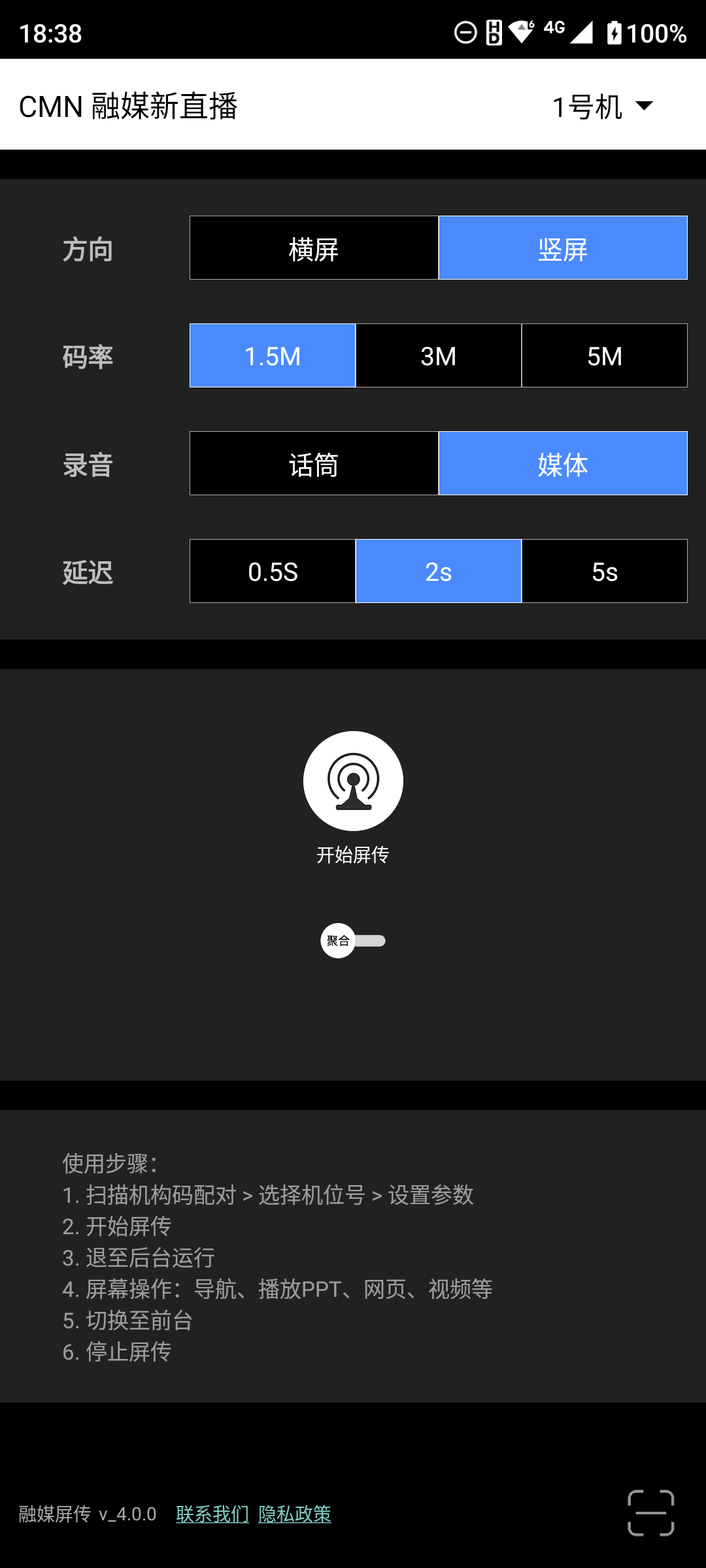
Task: Select 竖屏 portrait orientation
Action: (562, 248)
